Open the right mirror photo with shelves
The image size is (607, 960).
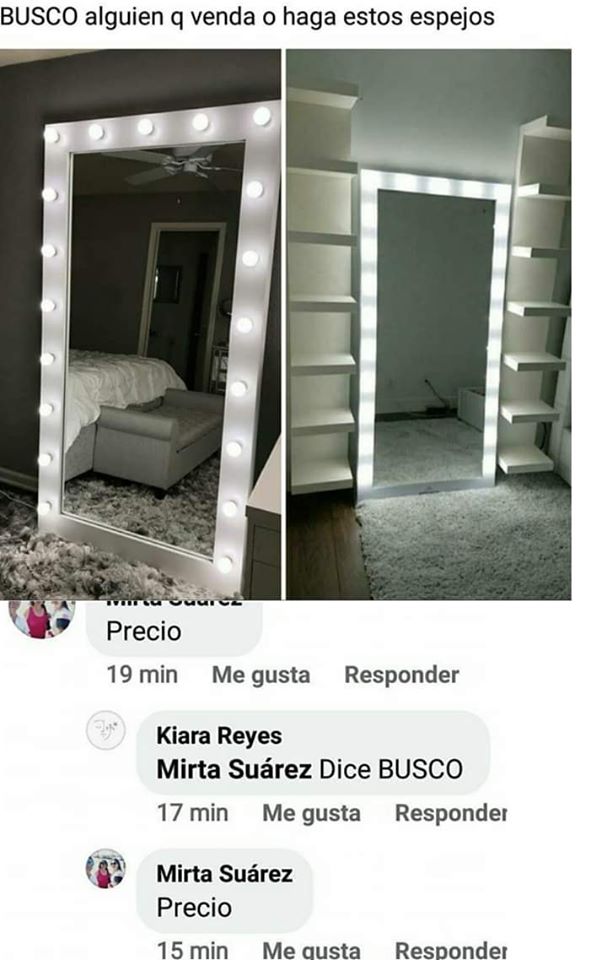pyautogui.click(x=430, y=325)
